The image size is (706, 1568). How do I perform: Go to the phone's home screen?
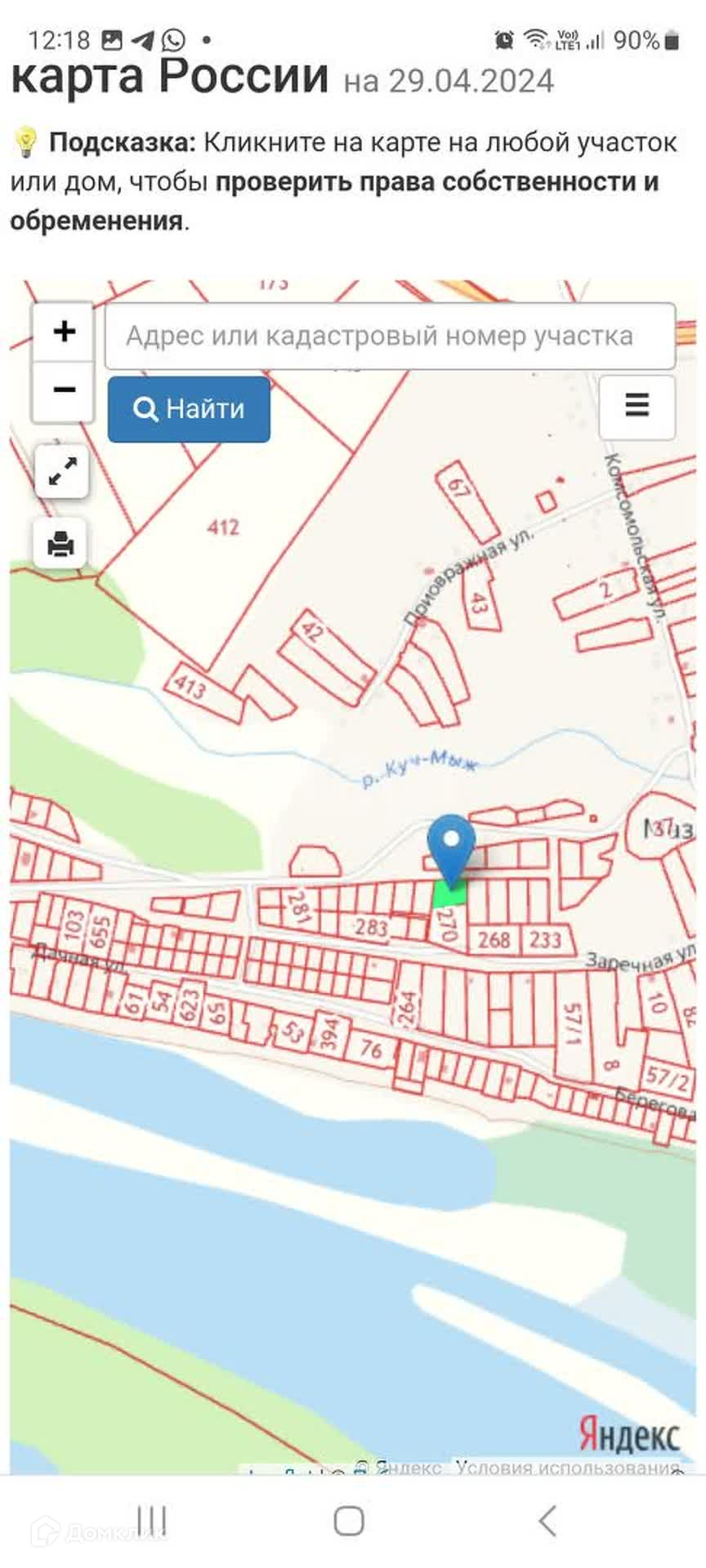[349, 1521]
